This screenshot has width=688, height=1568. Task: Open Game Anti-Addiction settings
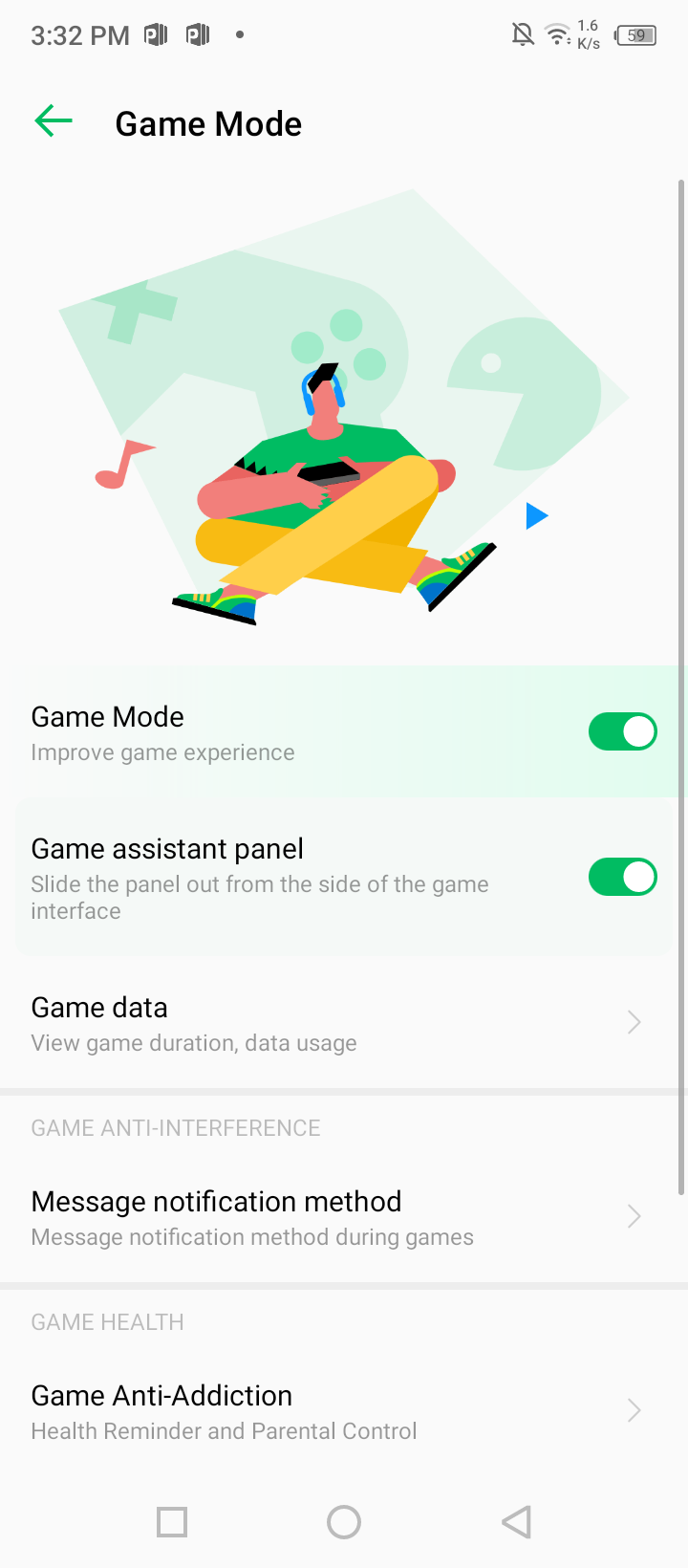pyautogui.click(x=344, y=1411)
